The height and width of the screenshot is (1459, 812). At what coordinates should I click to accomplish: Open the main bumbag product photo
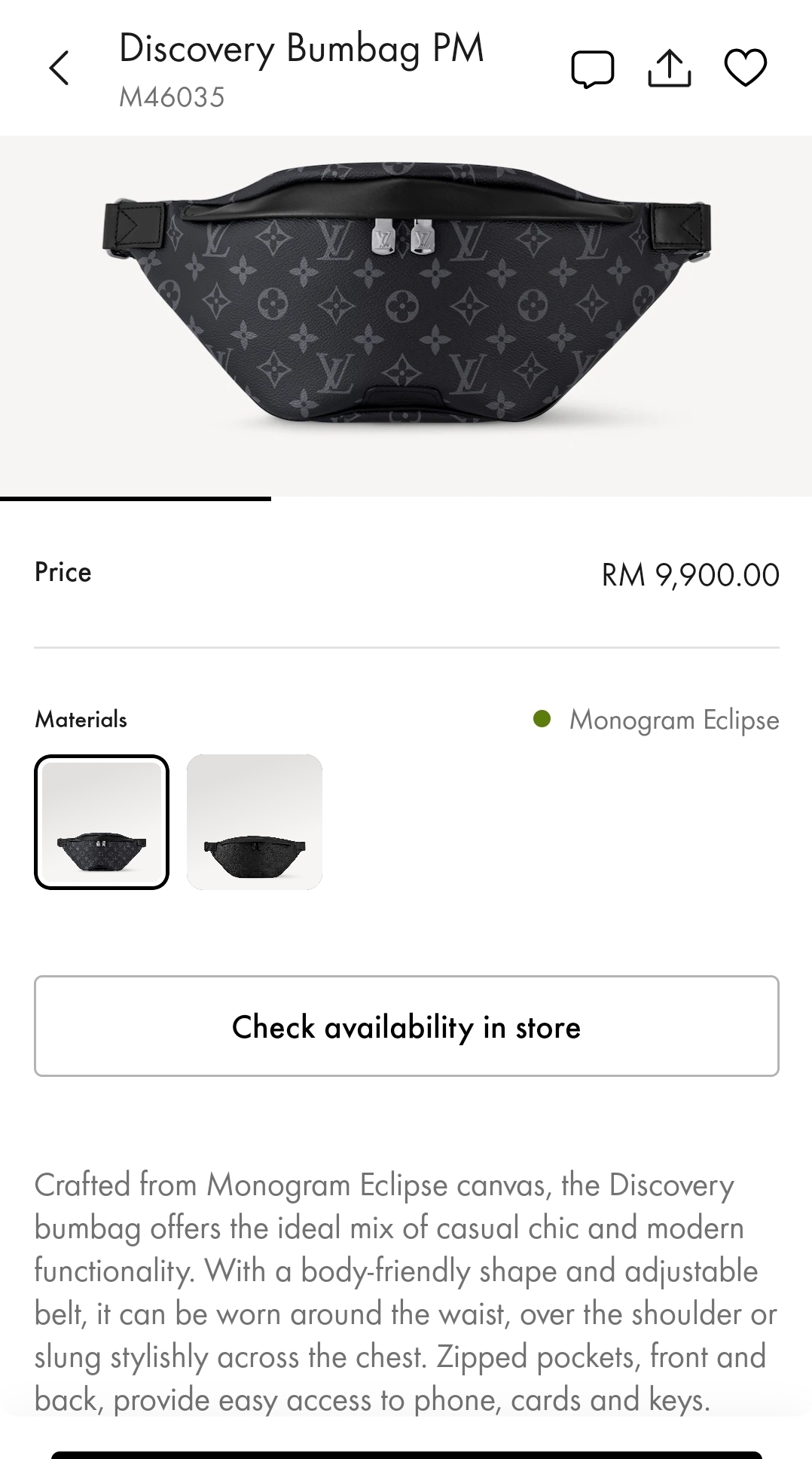pyautogui.click(x=406, y=301)
